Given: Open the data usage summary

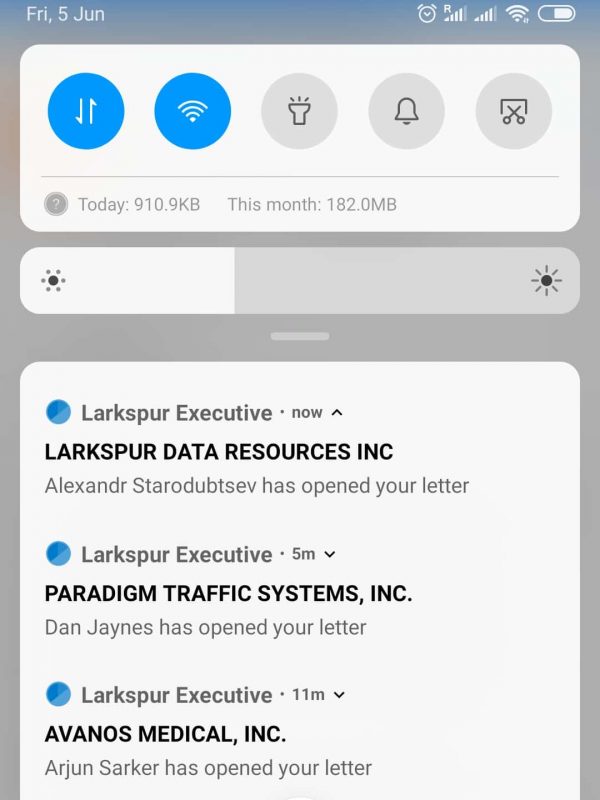Looking at the screenshot, I should (220, 205).
